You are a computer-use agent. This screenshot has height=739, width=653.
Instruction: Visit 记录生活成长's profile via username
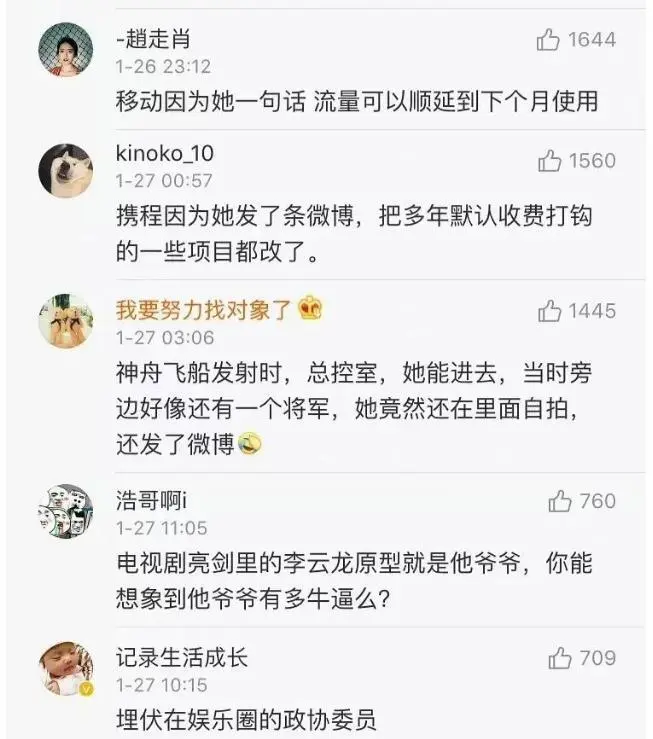pos(181,657)
